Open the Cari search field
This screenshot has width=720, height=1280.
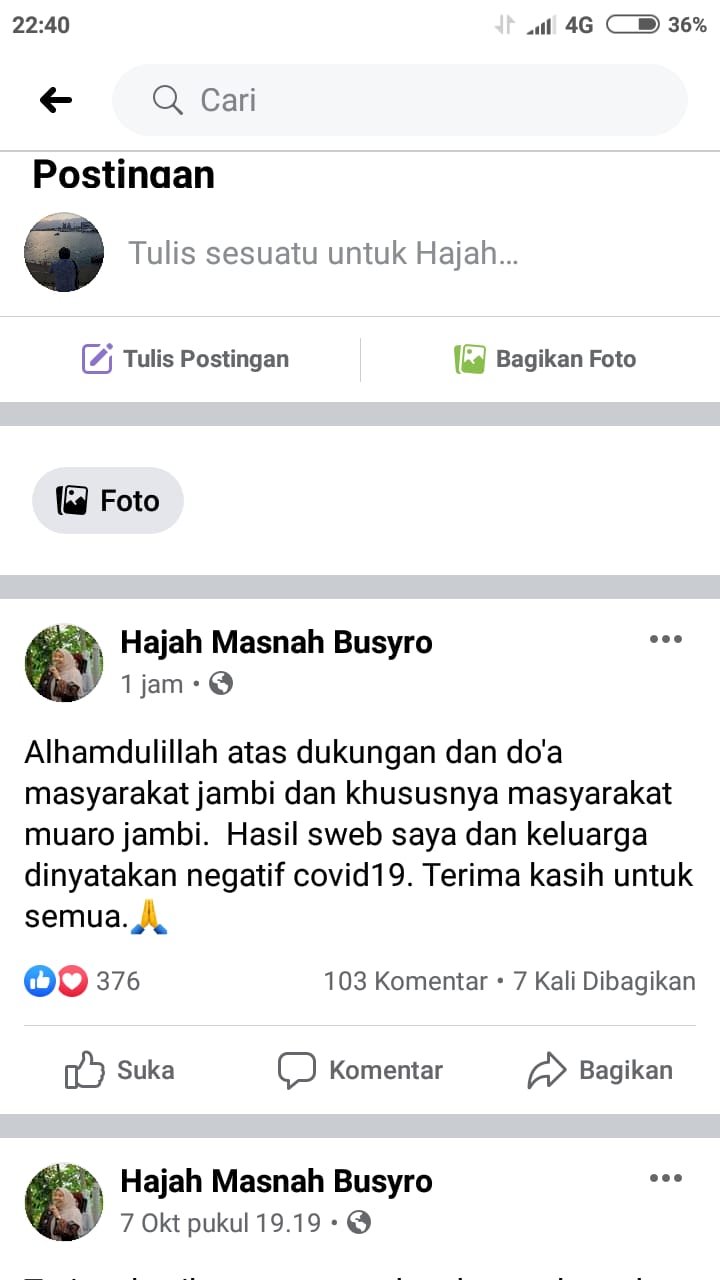(400, 100)
